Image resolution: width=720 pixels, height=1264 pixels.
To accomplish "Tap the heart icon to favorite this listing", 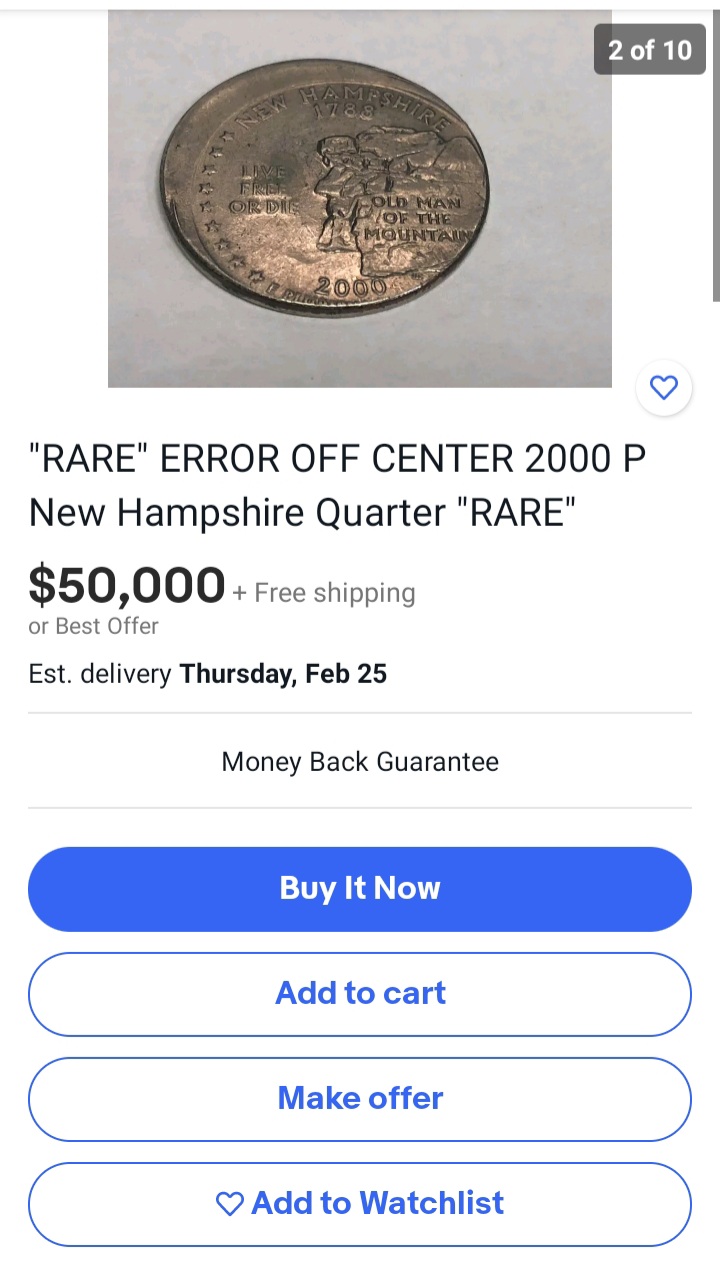I will (664, 387).
